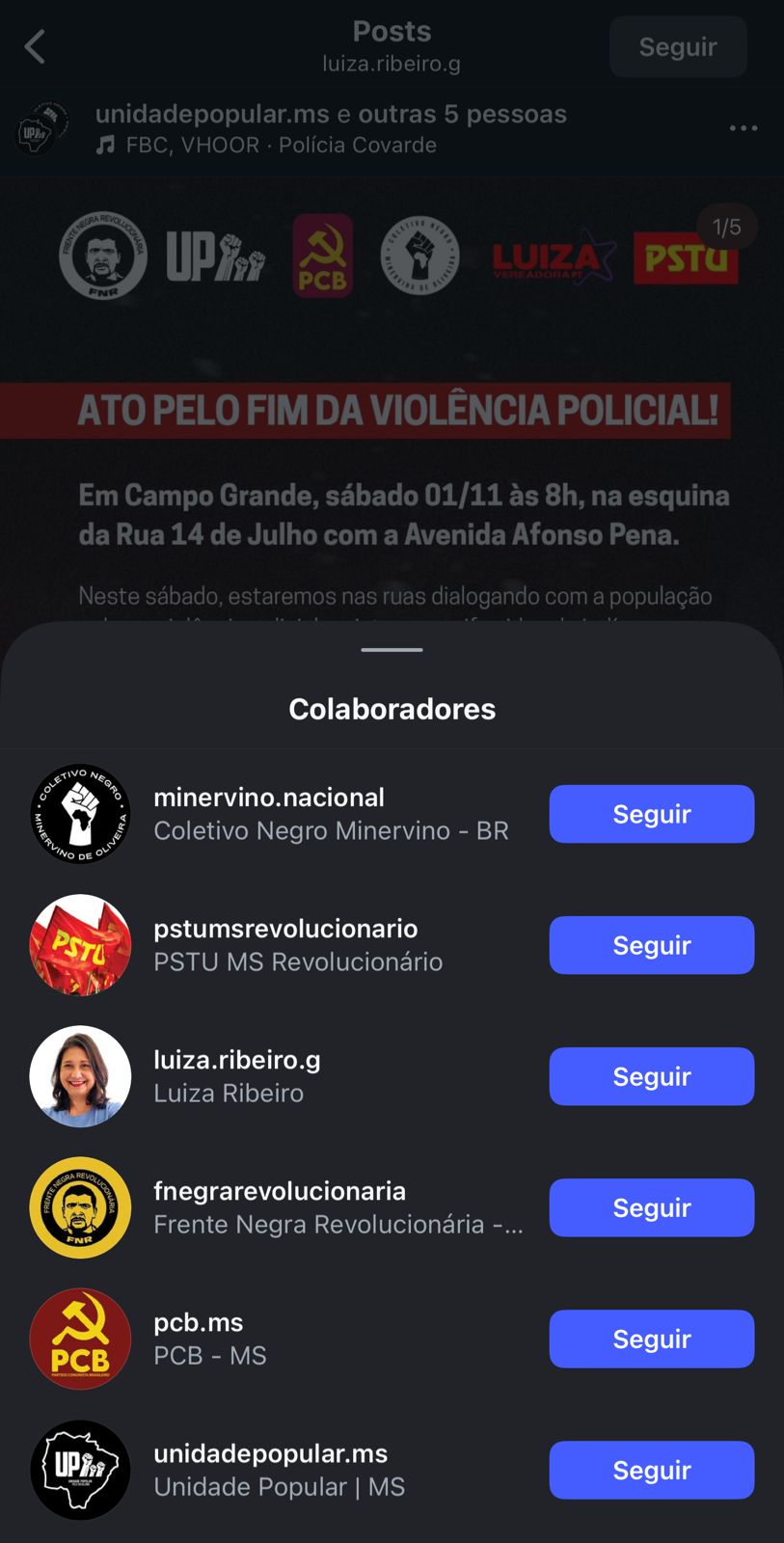
Task: Follow the pcb.ms account
Action: click(651, 1339)
